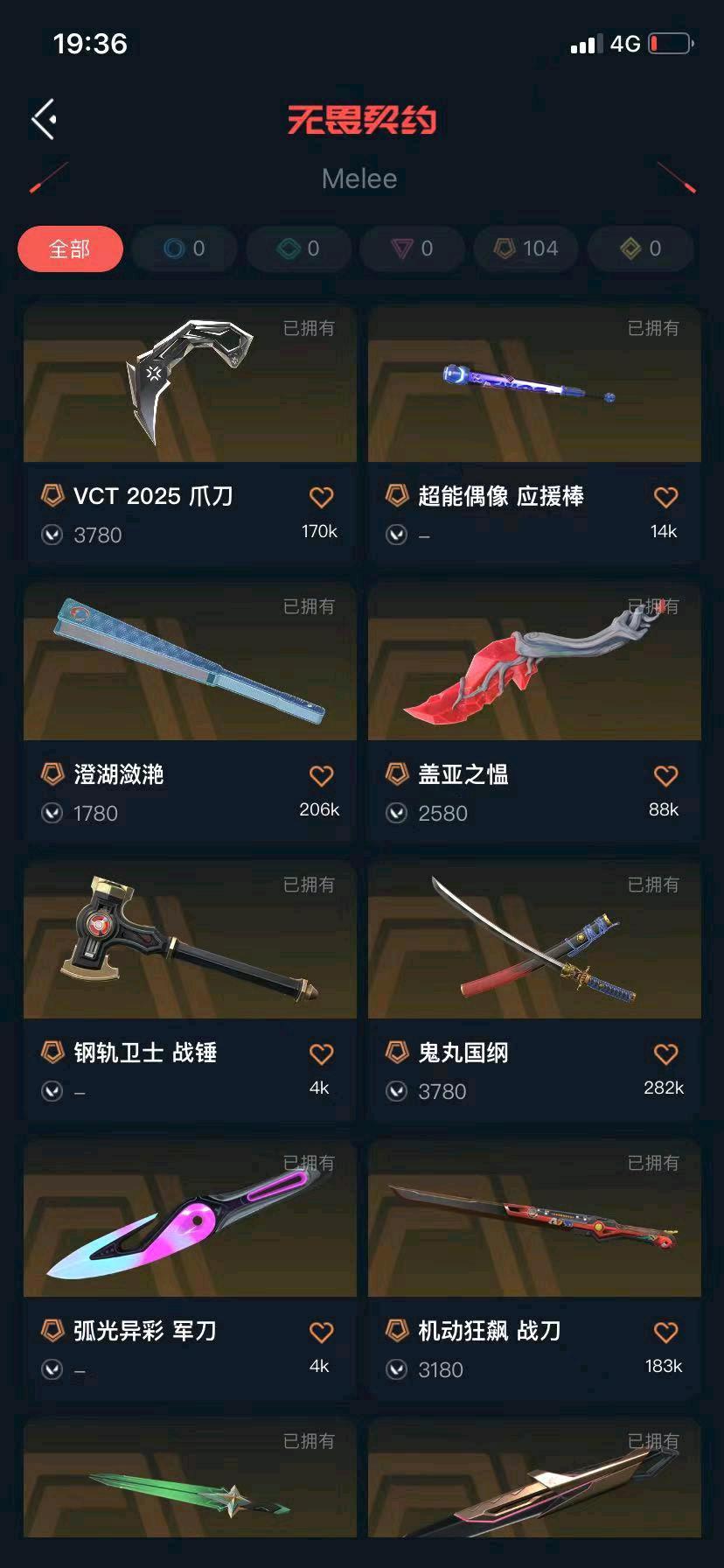Screen dimensions: 724x1568
Task: Filter by the green diamond tier chip
Action: 298,249
